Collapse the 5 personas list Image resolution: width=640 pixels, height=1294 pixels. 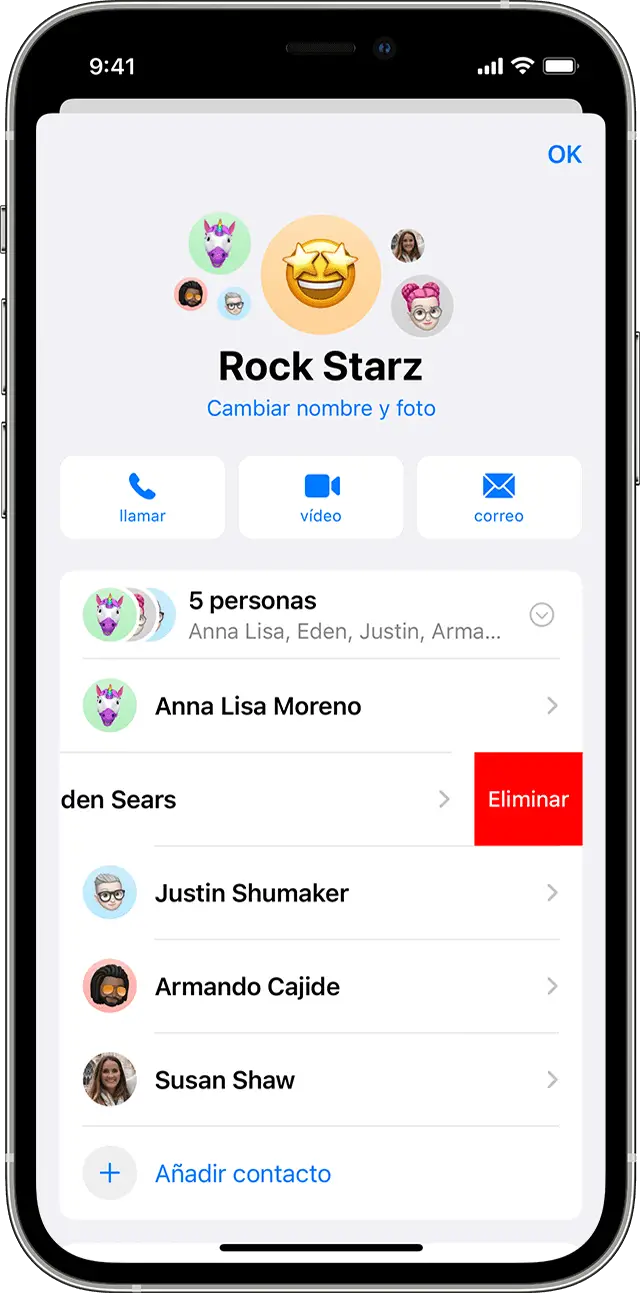tap(541, 615)
